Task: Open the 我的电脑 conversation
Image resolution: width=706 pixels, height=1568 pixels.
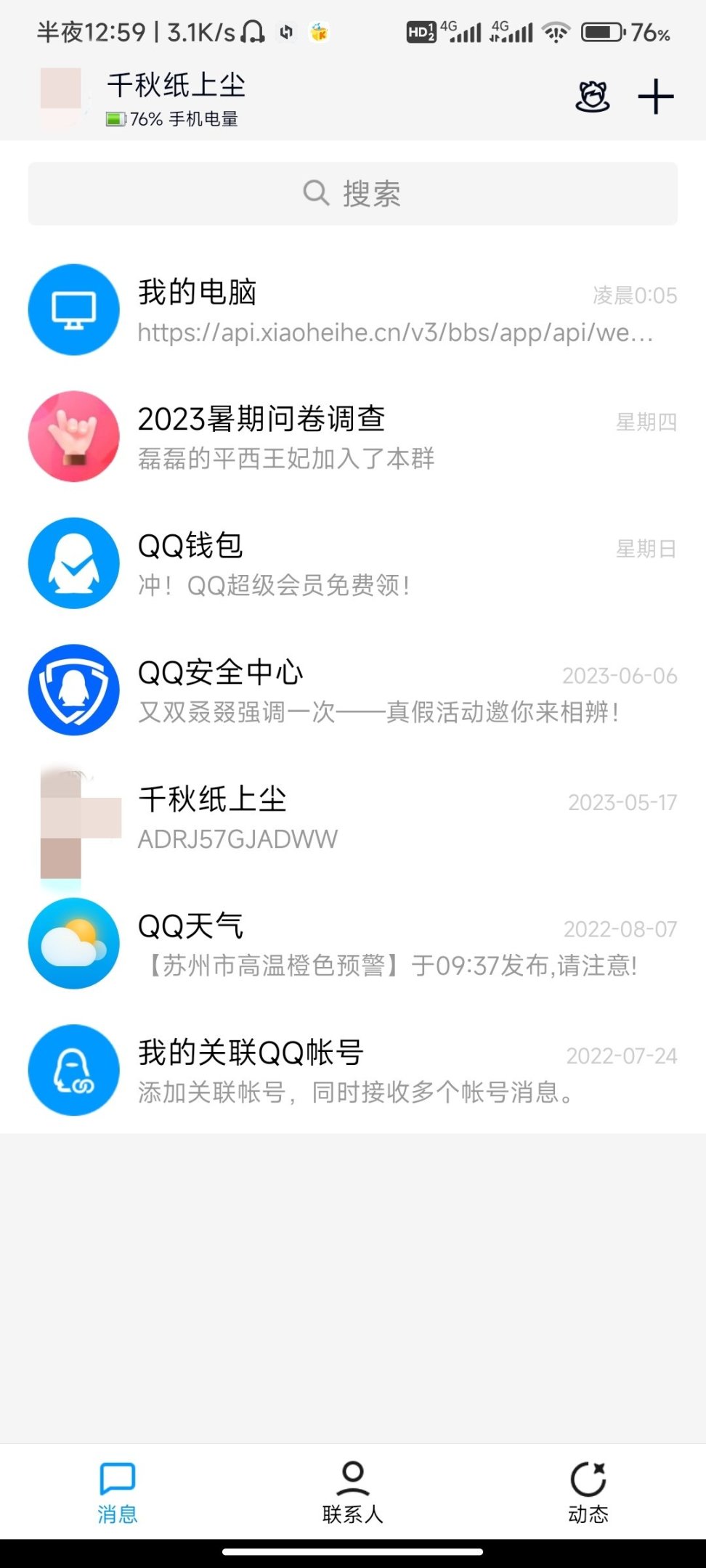Action: click(x=353, y=311)
